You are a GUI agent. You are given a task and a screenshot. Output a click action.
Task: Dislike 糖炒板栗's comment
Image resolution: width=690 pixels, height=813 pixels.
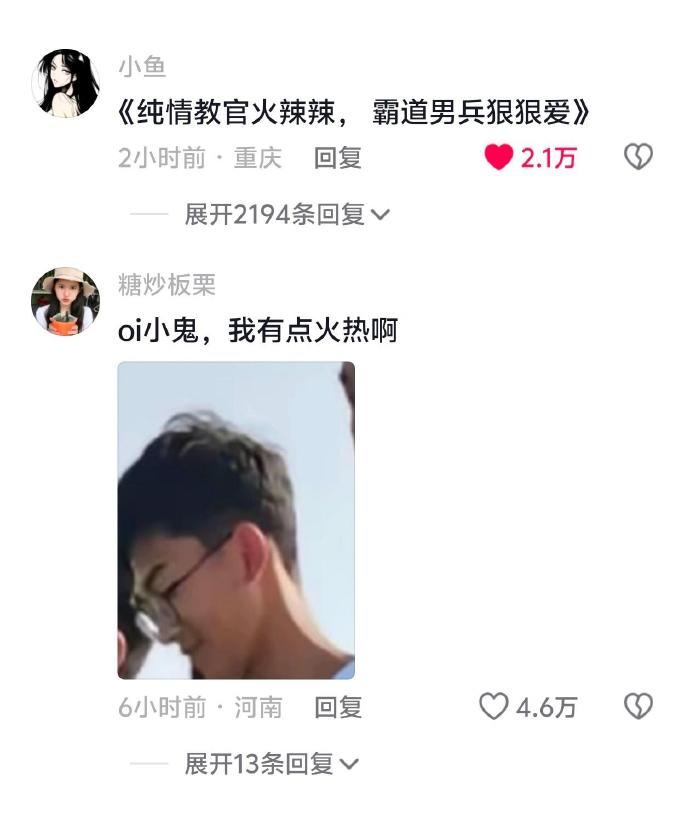pos(638,707)
